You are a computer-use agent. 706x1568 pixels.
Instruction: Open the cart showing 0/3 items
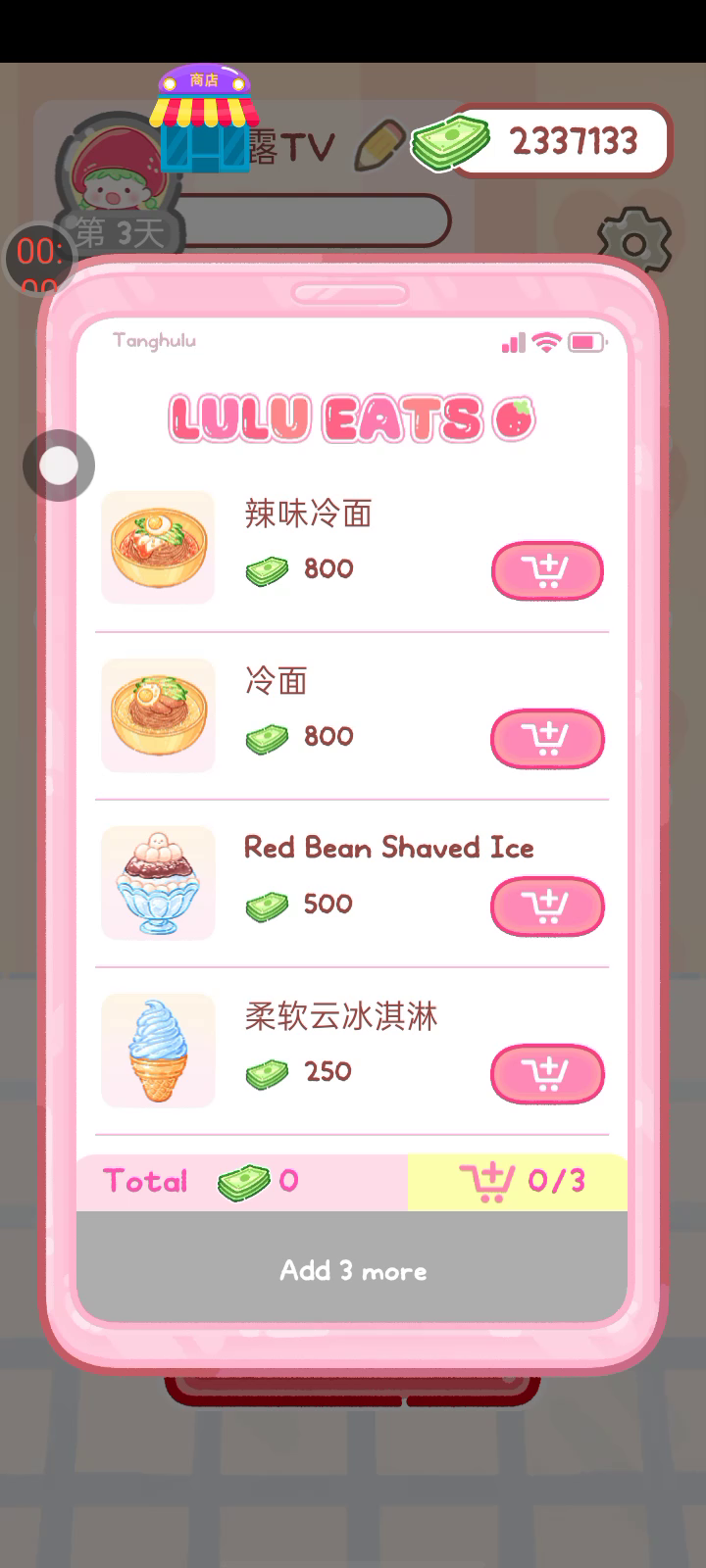click(518, 1181)
